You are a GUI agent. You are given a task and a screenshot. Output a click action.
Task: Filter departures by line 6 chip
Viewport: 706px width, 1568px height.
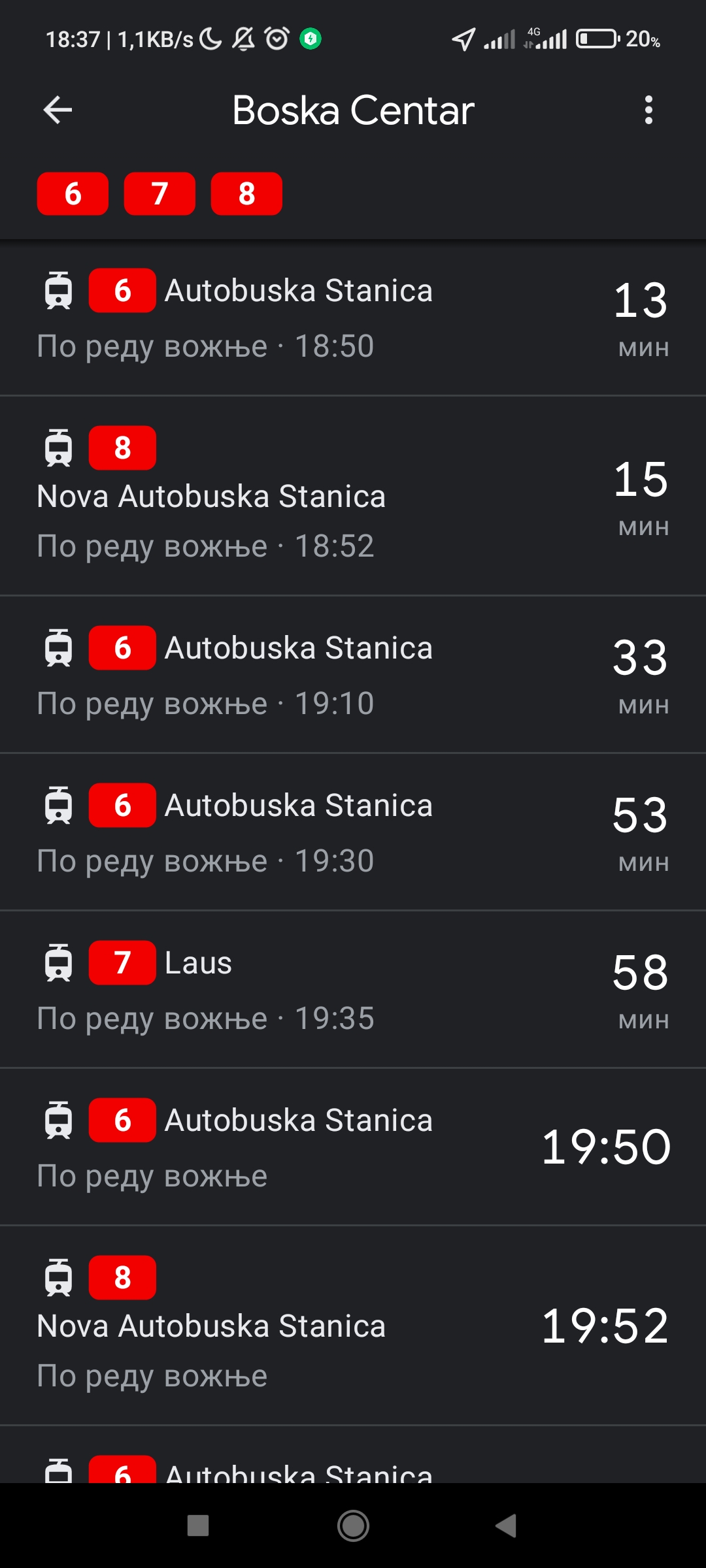tap(73, 193)
